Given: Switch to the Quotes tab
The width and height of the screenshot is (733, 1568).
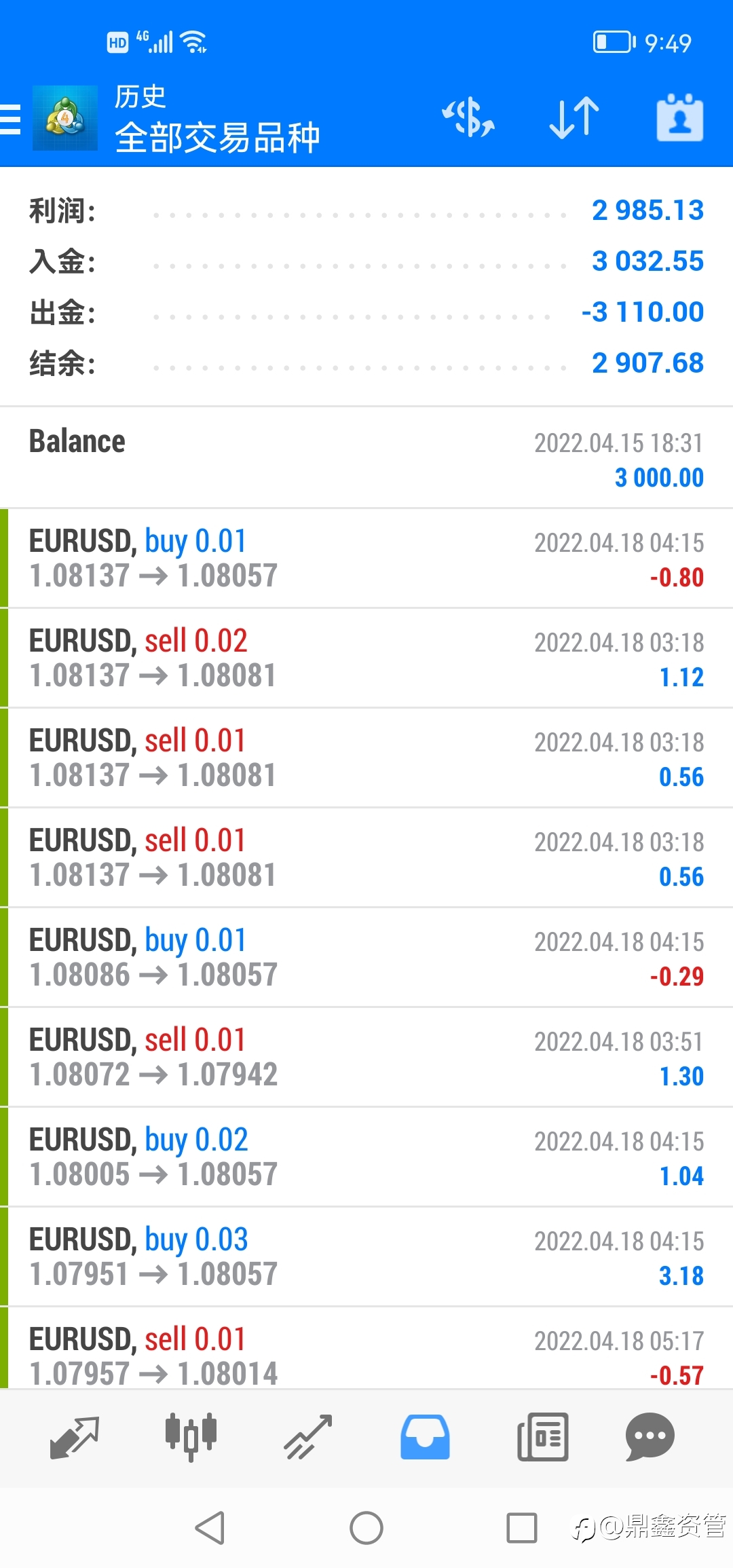Looking at the screenshot, I should 75,1438.
